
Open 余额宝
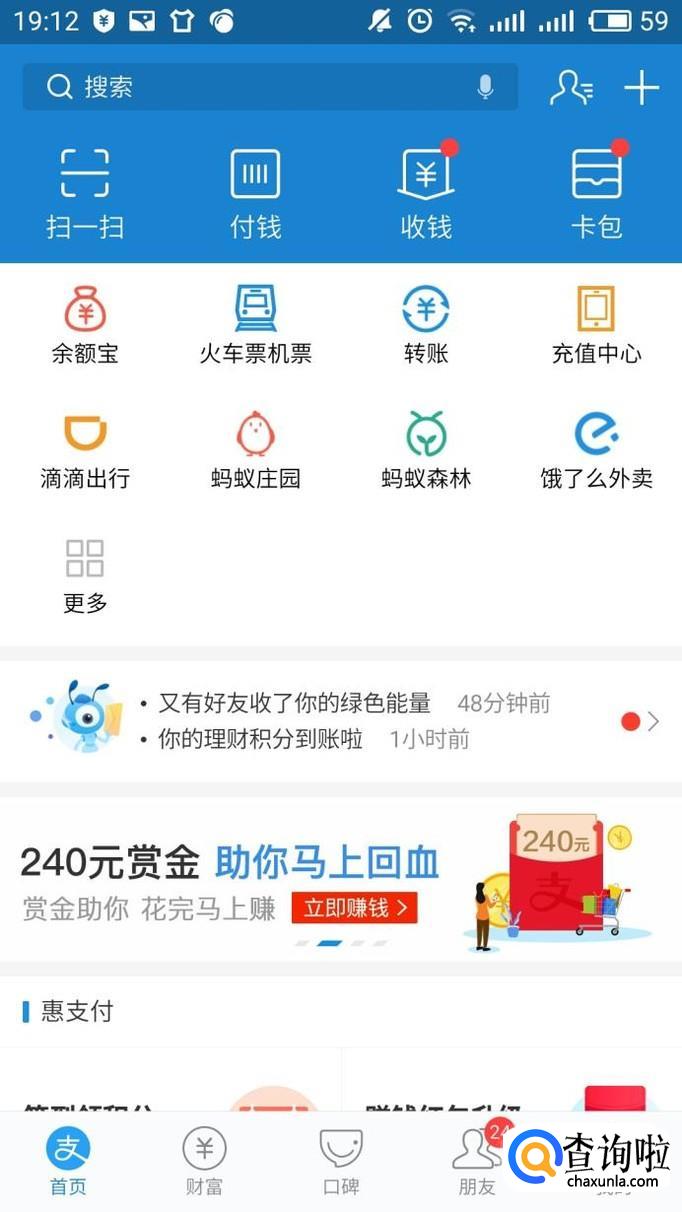tap(85, 323)
